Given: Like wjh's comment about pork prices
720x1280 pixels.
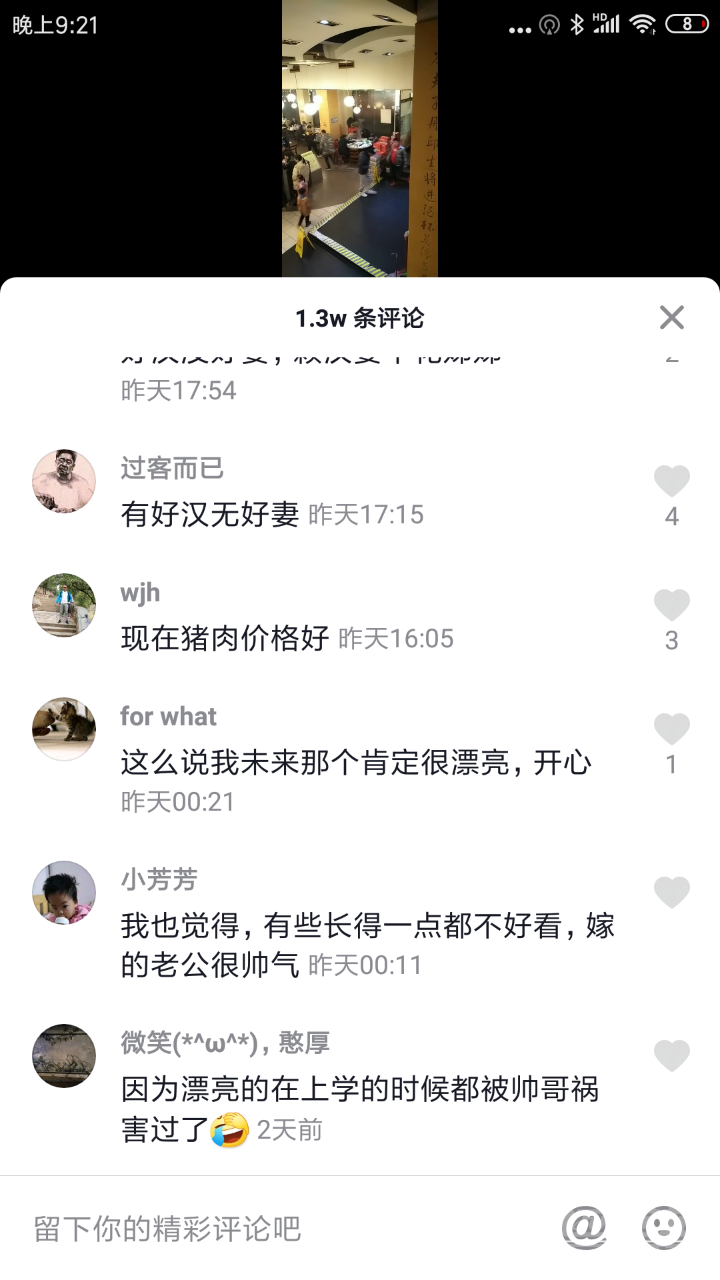Looking at the screenshot, I should 672,606.
